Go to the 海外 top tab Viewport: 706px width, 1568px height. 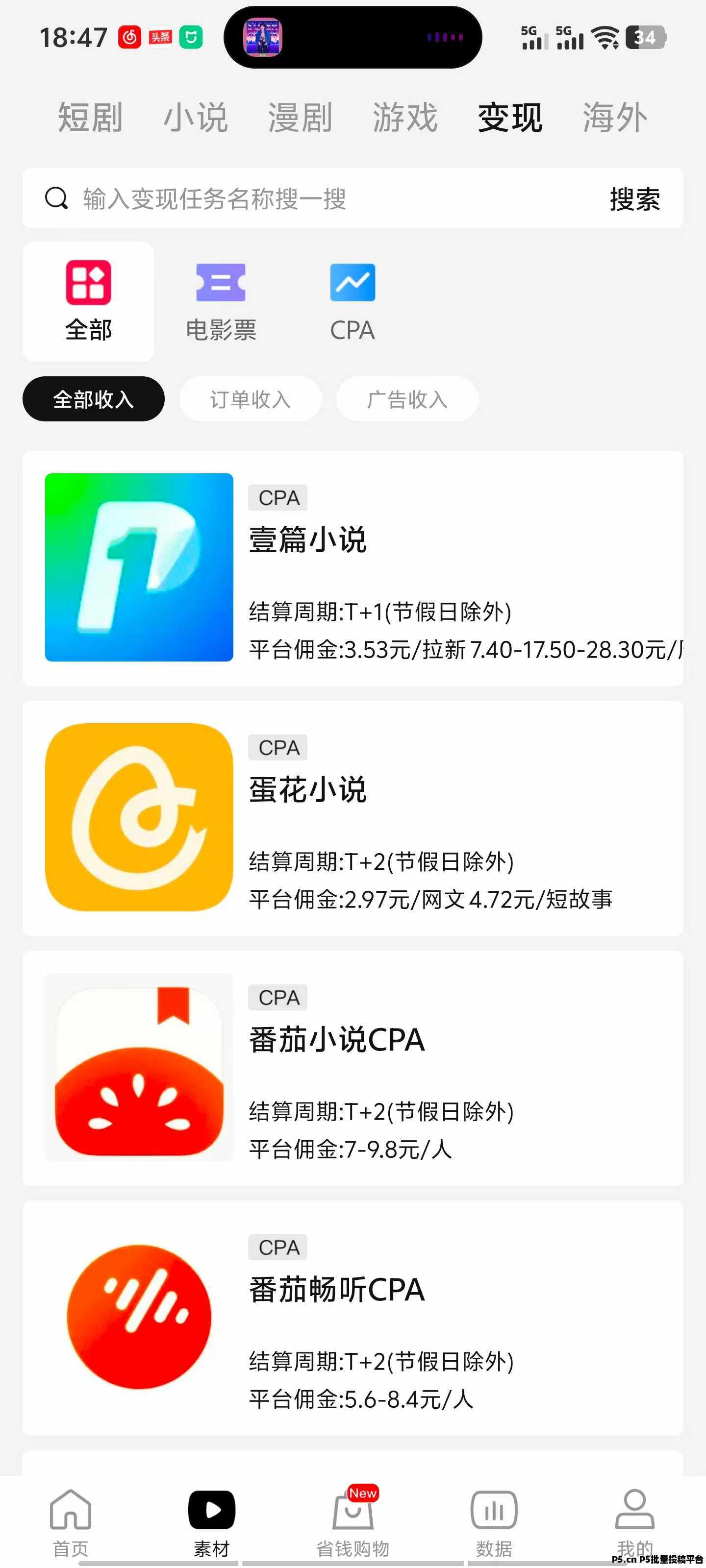pos(615,117)
